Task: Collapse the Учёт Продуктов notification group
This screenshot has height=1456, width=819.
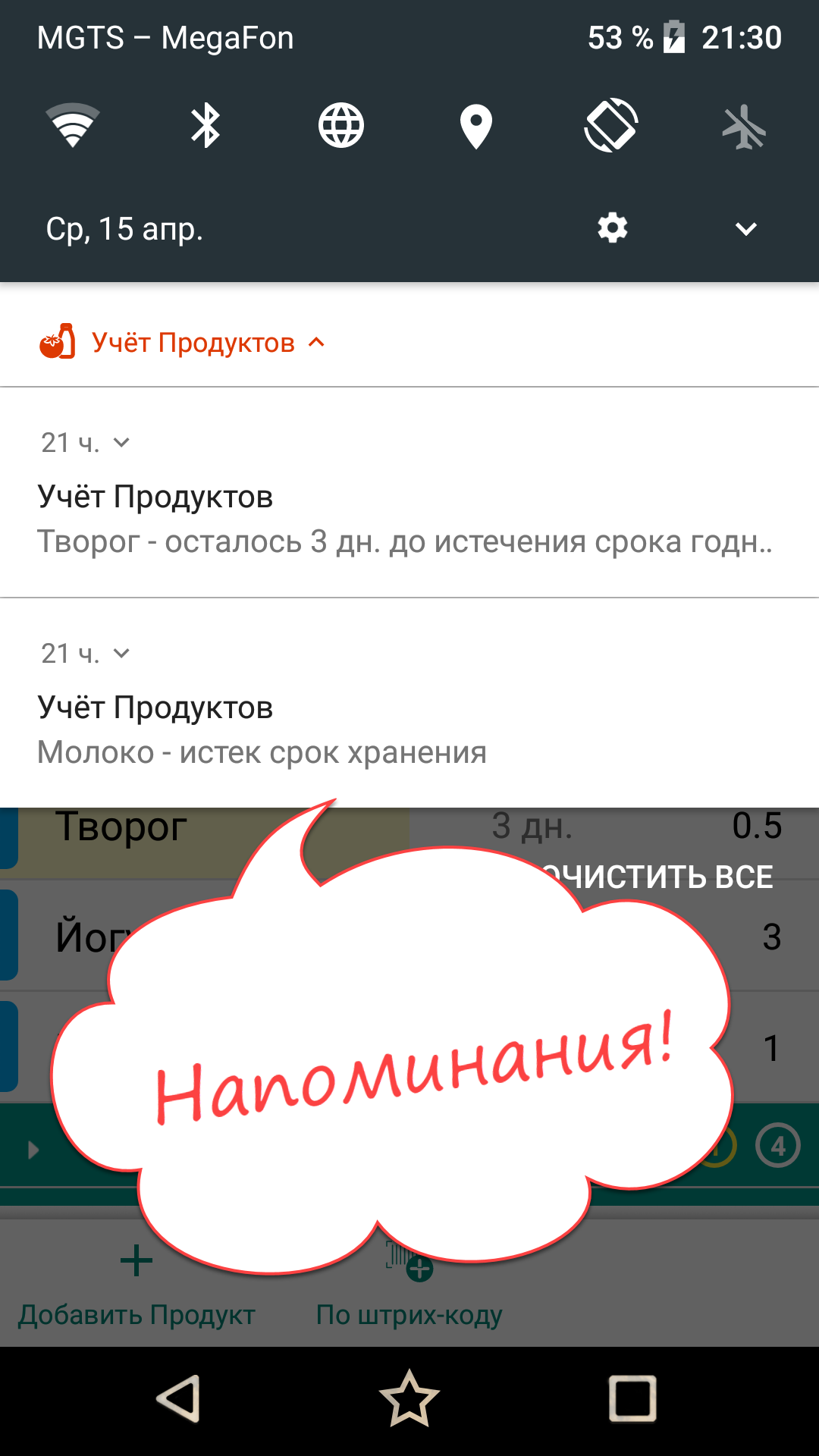Action: coord(317,343)
